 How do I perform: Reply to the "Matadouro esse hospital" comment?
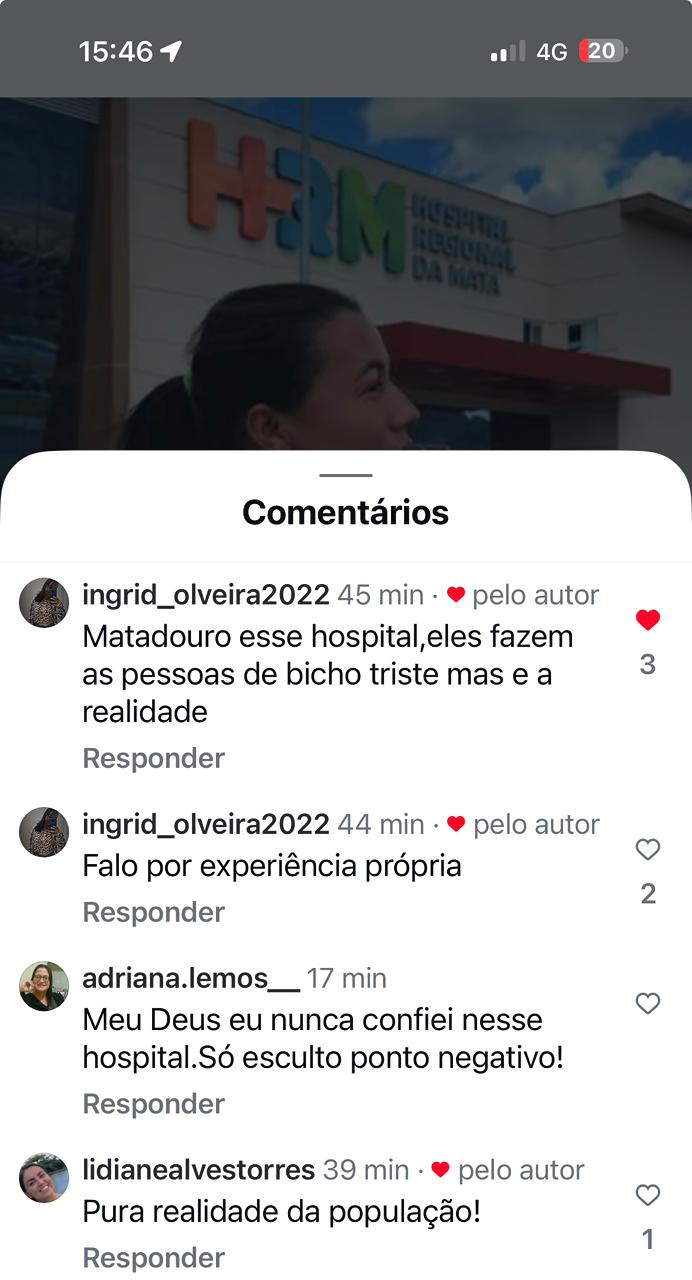[x=153, y=758]
